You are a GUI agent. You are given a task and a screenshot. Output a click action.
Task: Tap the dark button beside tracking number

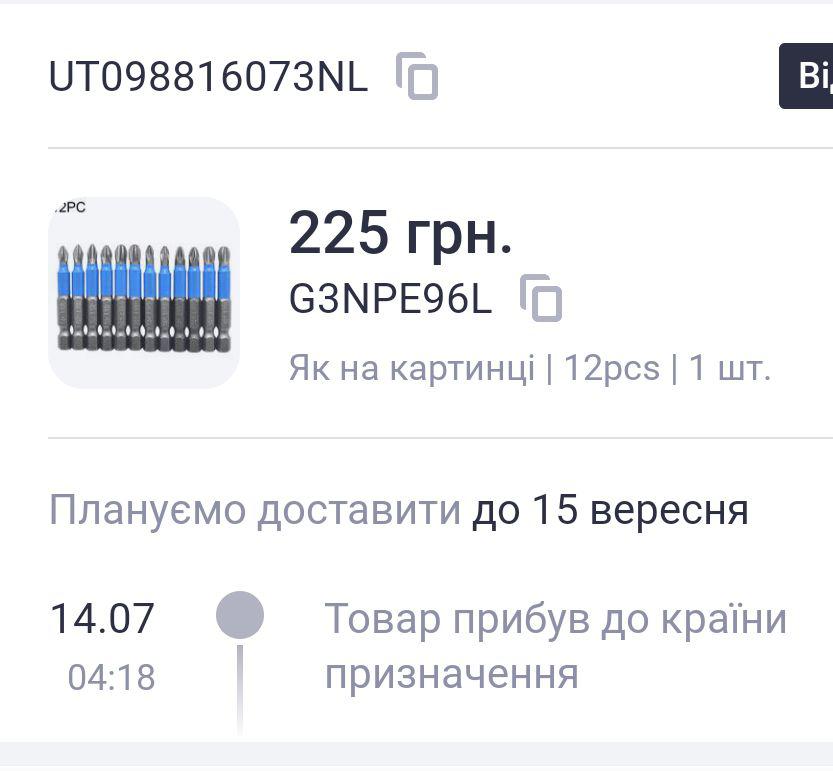[807, 76]
